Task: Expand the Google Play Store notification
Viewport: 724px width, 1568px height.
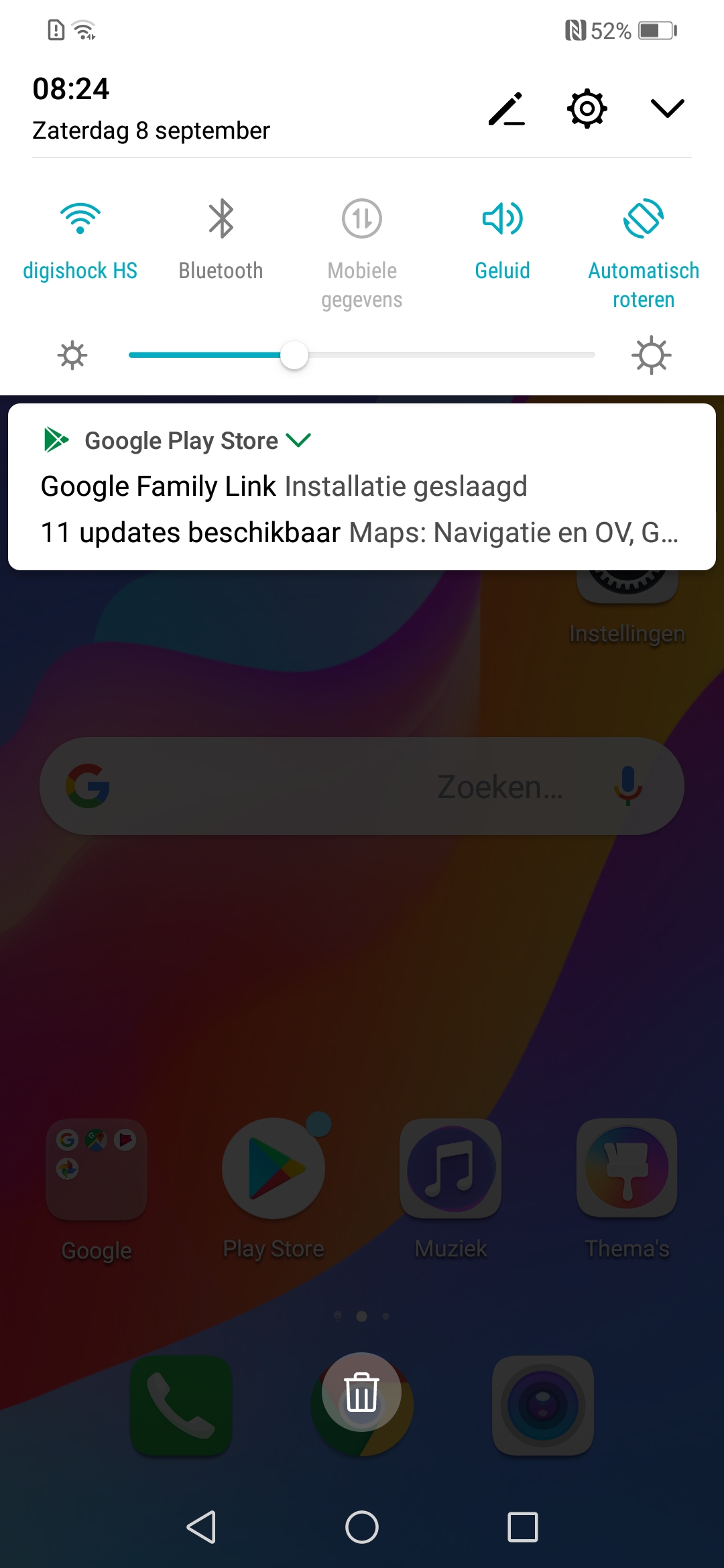Action: pyautogui.click(x=298, y=440)
